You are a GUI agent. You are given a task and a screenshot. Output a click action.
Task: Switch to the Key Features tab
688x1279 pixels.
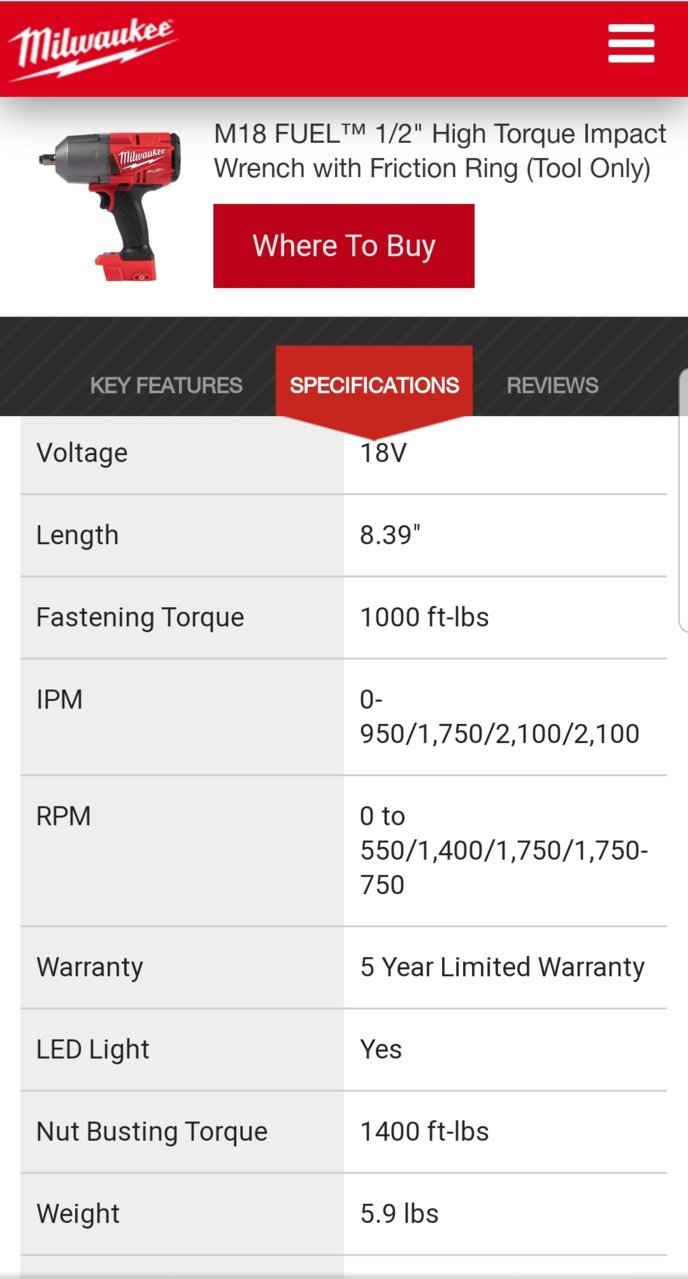166,385
